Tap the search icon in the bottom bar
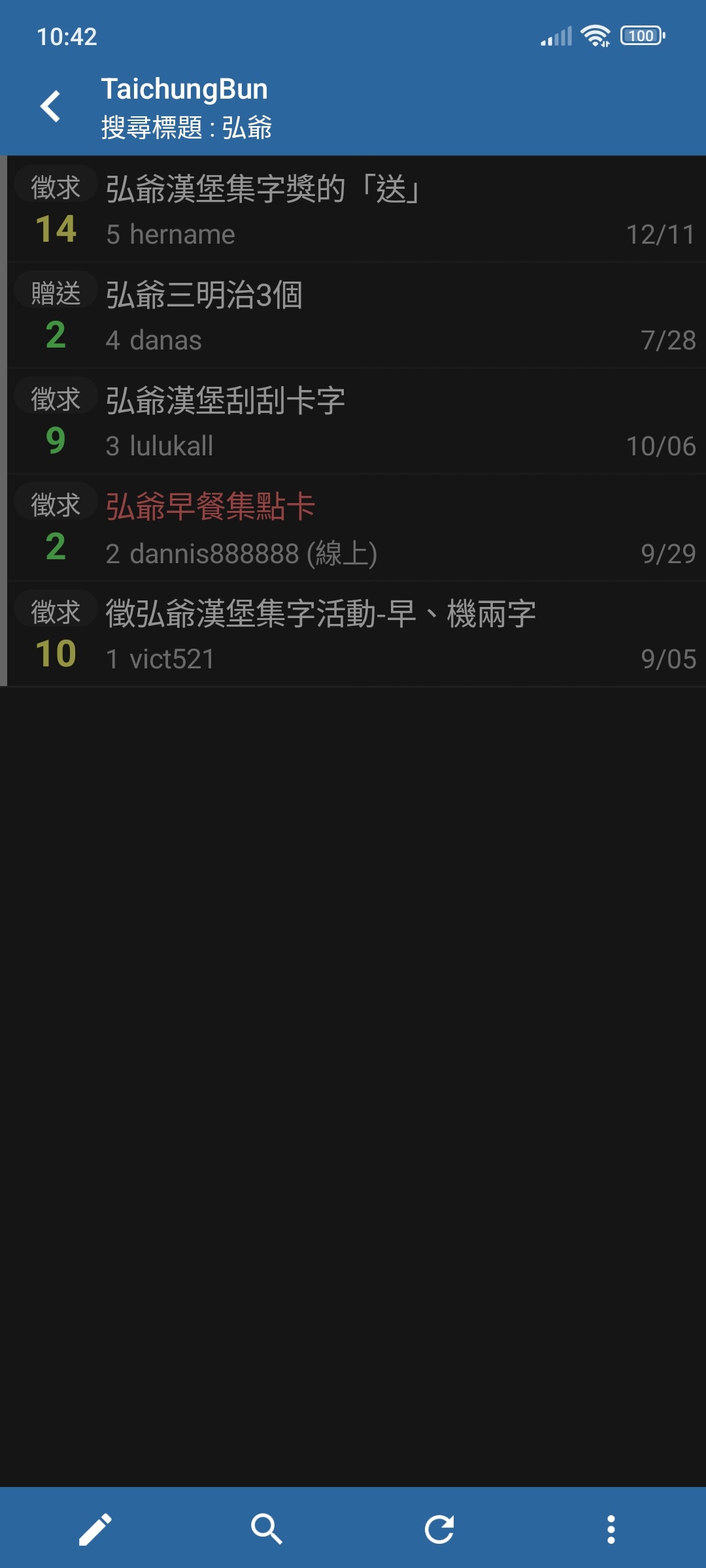706x1568 pixels. coord(267,1529)
